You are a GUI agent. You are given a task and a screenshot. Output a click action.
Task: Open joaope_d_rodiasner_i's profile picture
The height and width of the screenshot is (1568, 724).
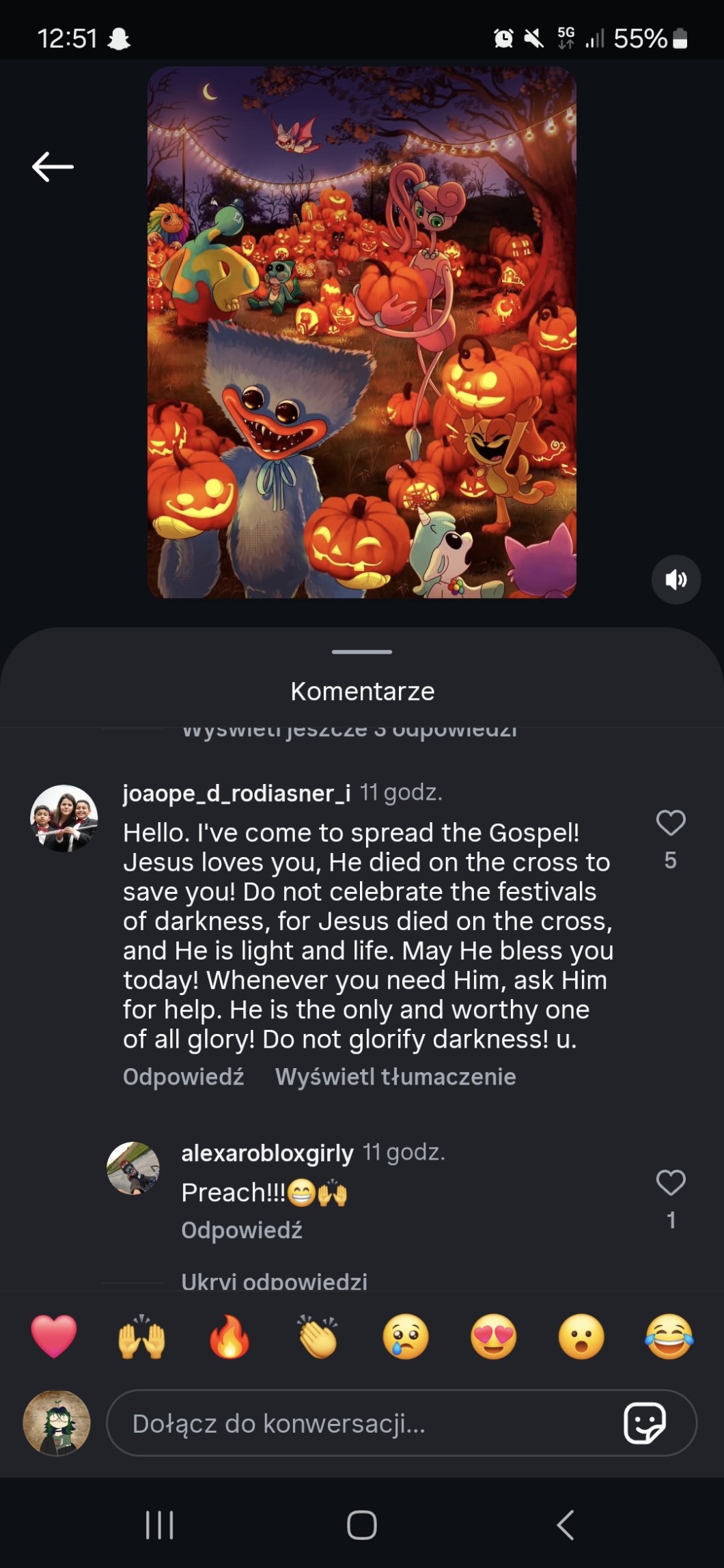coord(64,818)
